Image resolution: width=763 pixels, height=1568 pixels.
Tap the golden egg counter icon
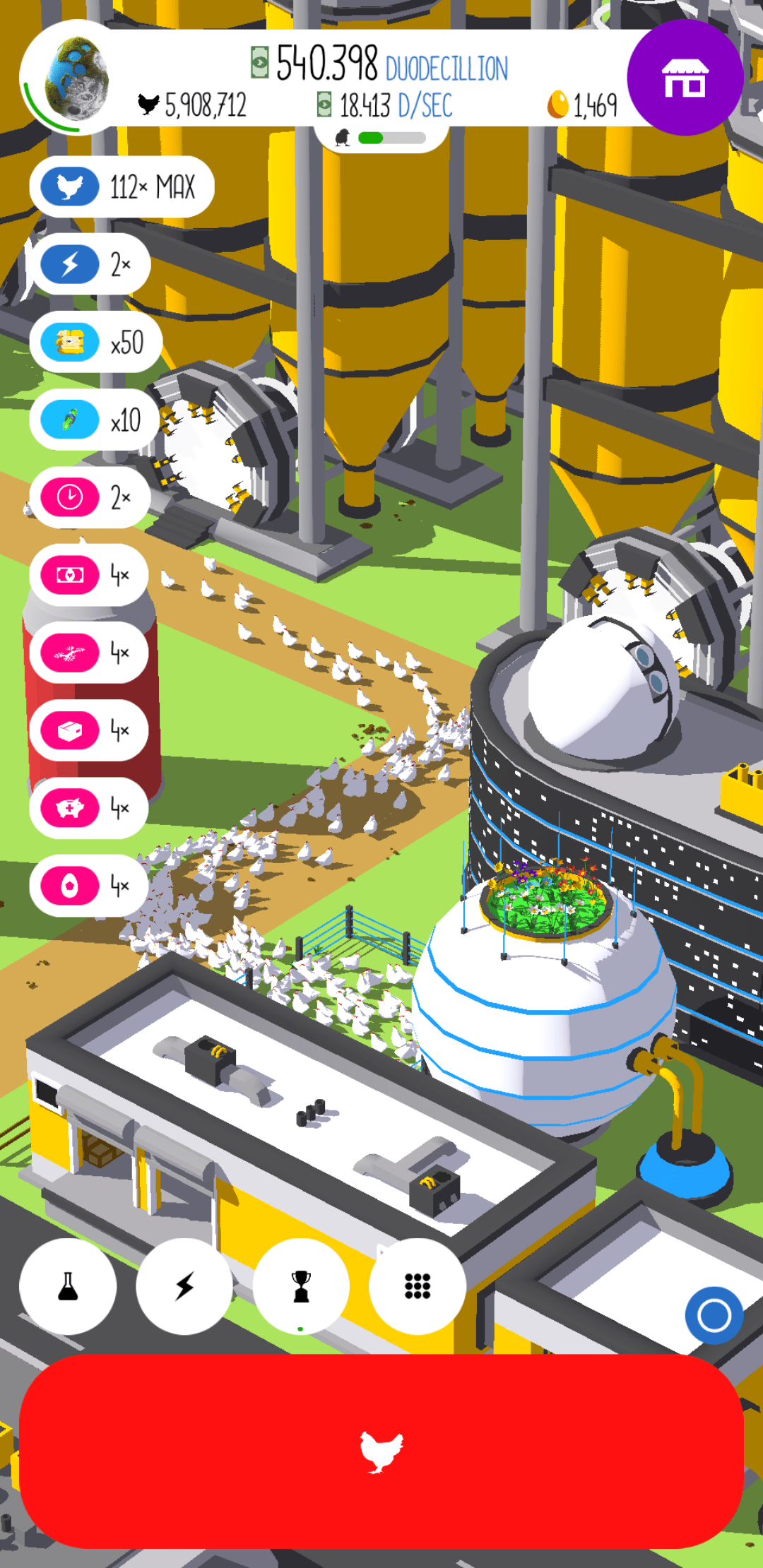(557, 103)
